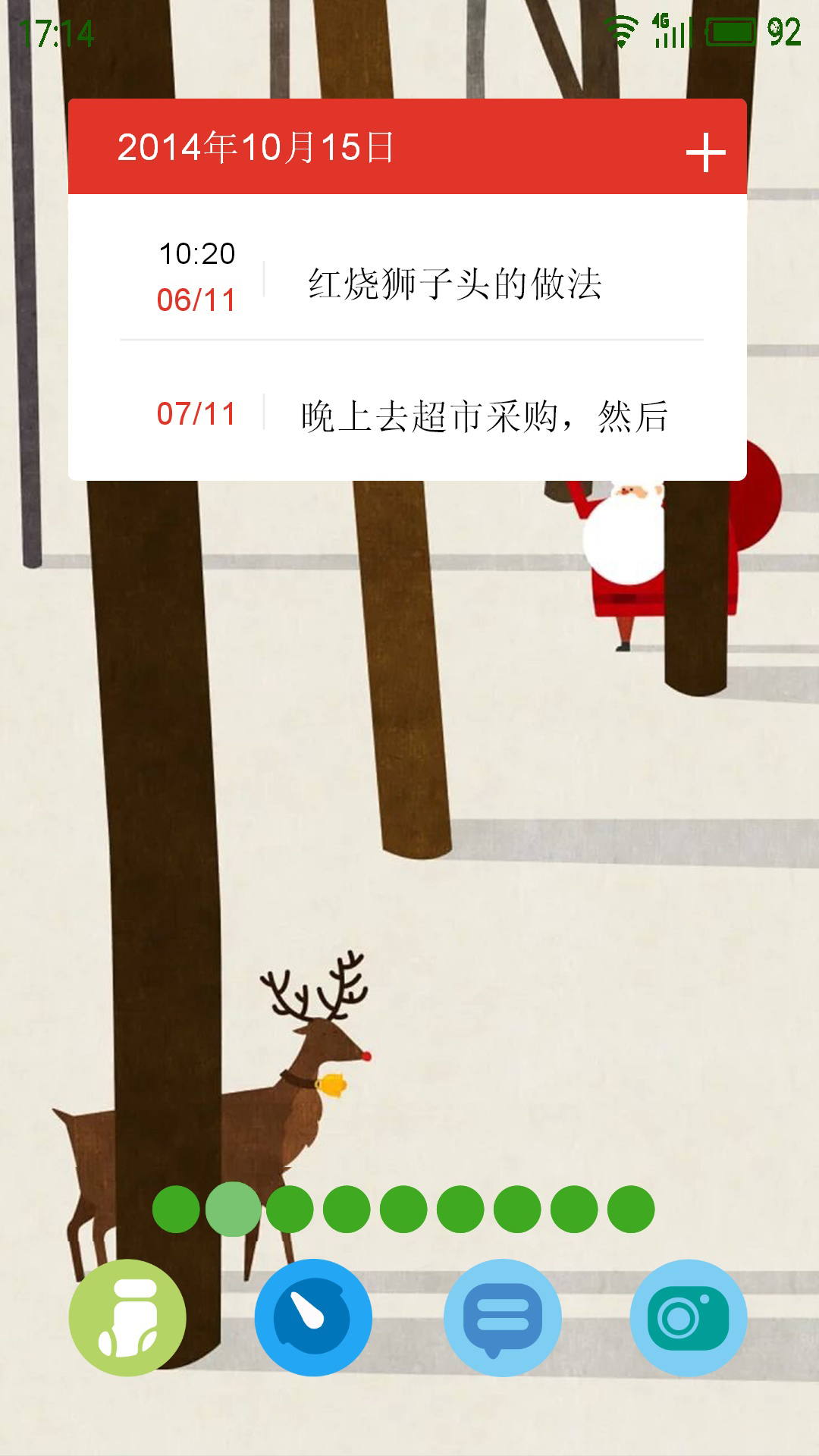Open the widget's date header 2014年10月15日
The height and width of the screenshot is (1456, 819).
256,147
